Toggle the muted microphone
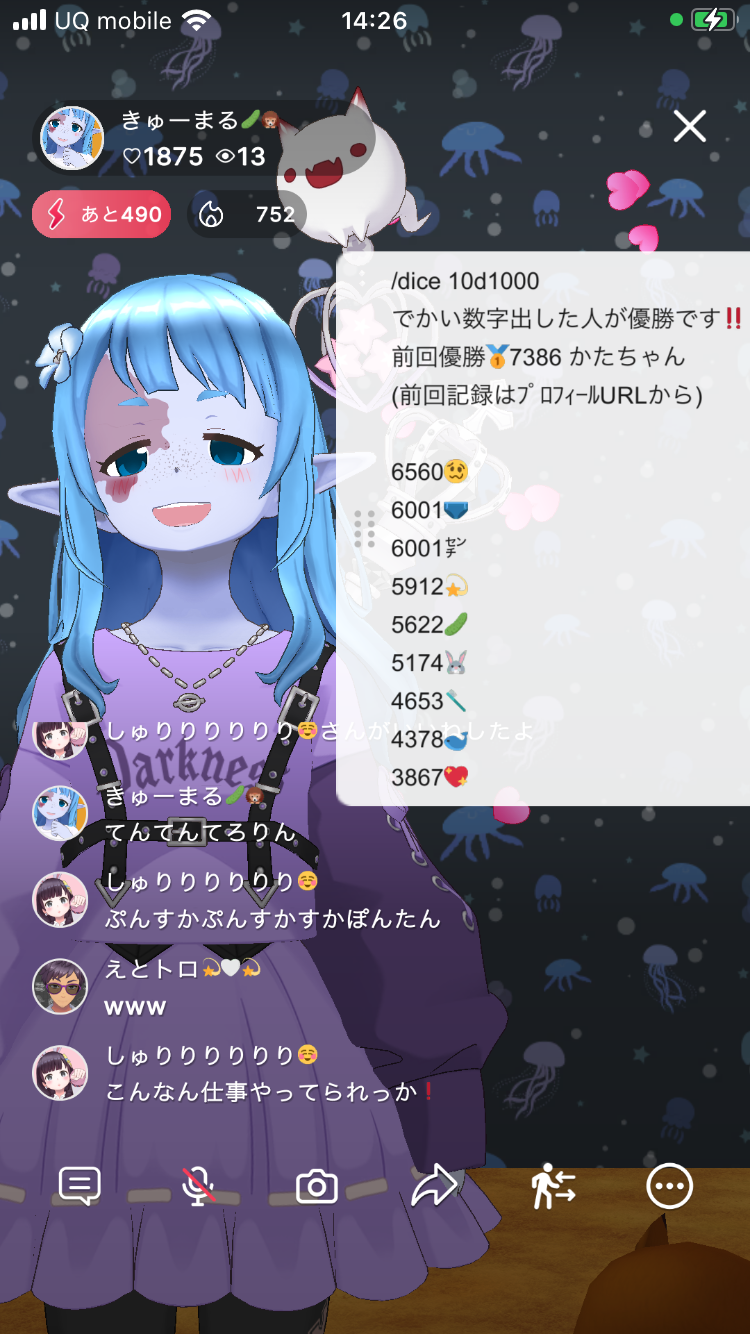Viewport: 750px width, 1334px height. (x=199, y=1187)
